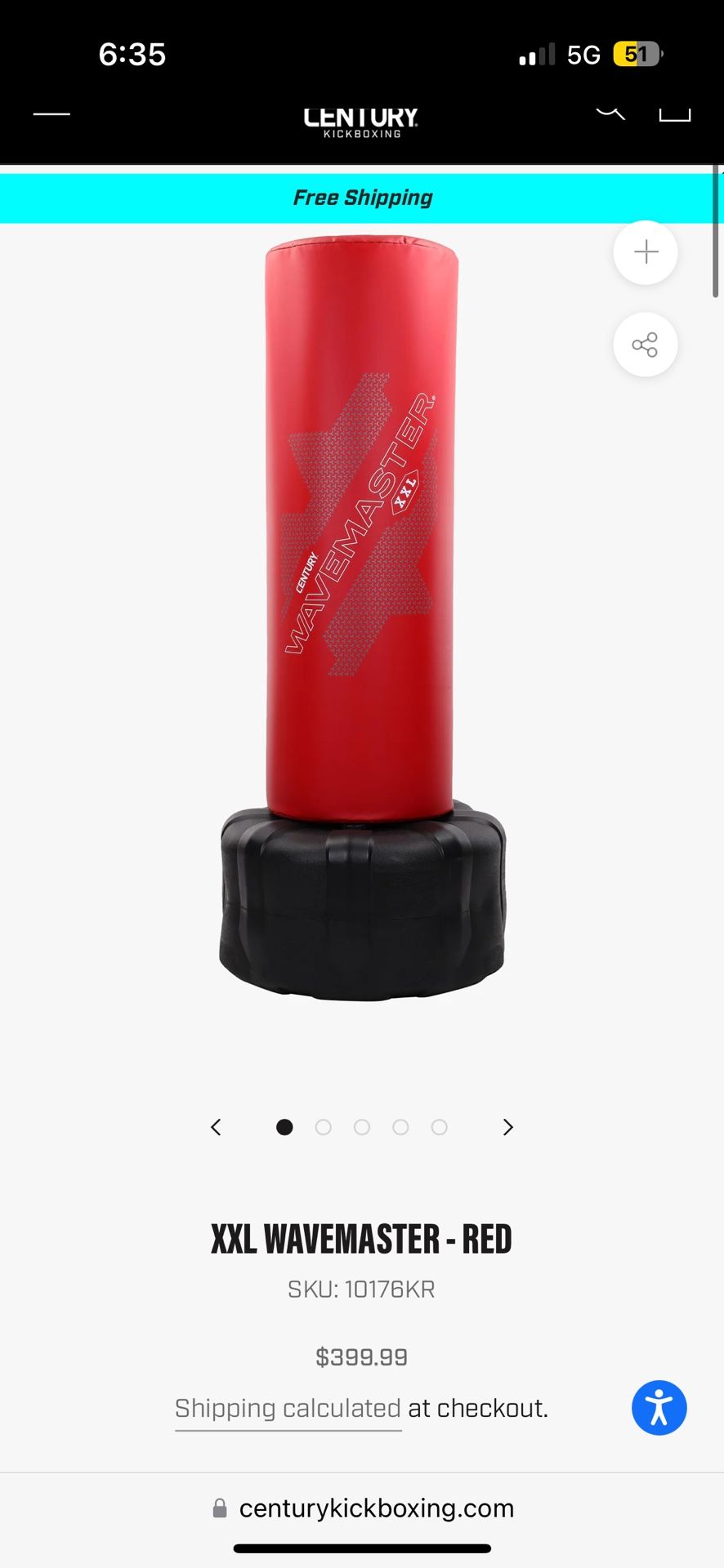Go to Century Kickboxing home logo

[361, 122]
